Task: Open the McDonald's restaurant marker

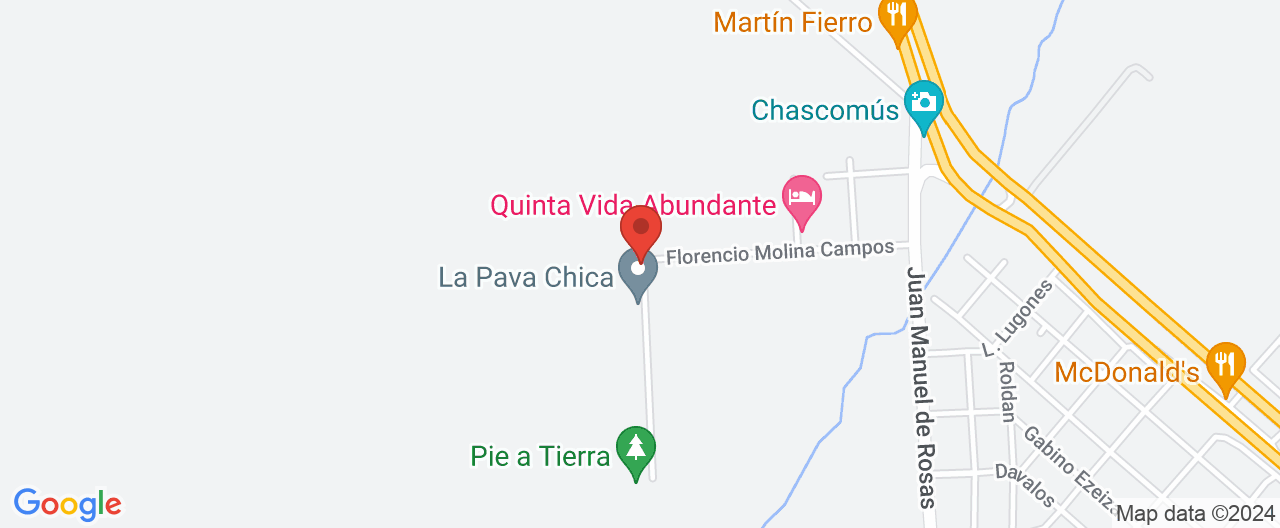Action: click(1225, 365)
